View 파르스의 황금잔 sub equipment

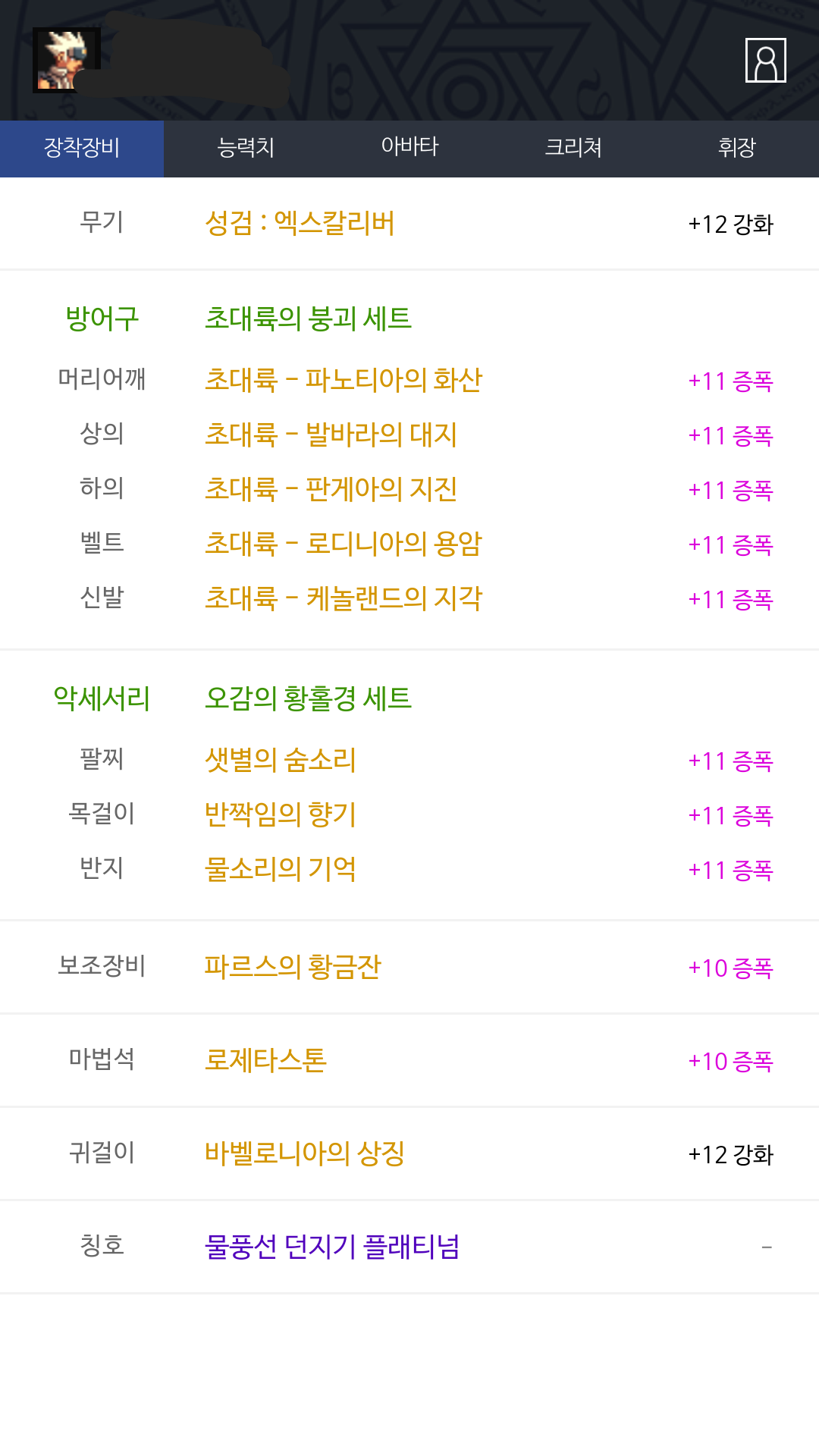(x=293, y=967)
